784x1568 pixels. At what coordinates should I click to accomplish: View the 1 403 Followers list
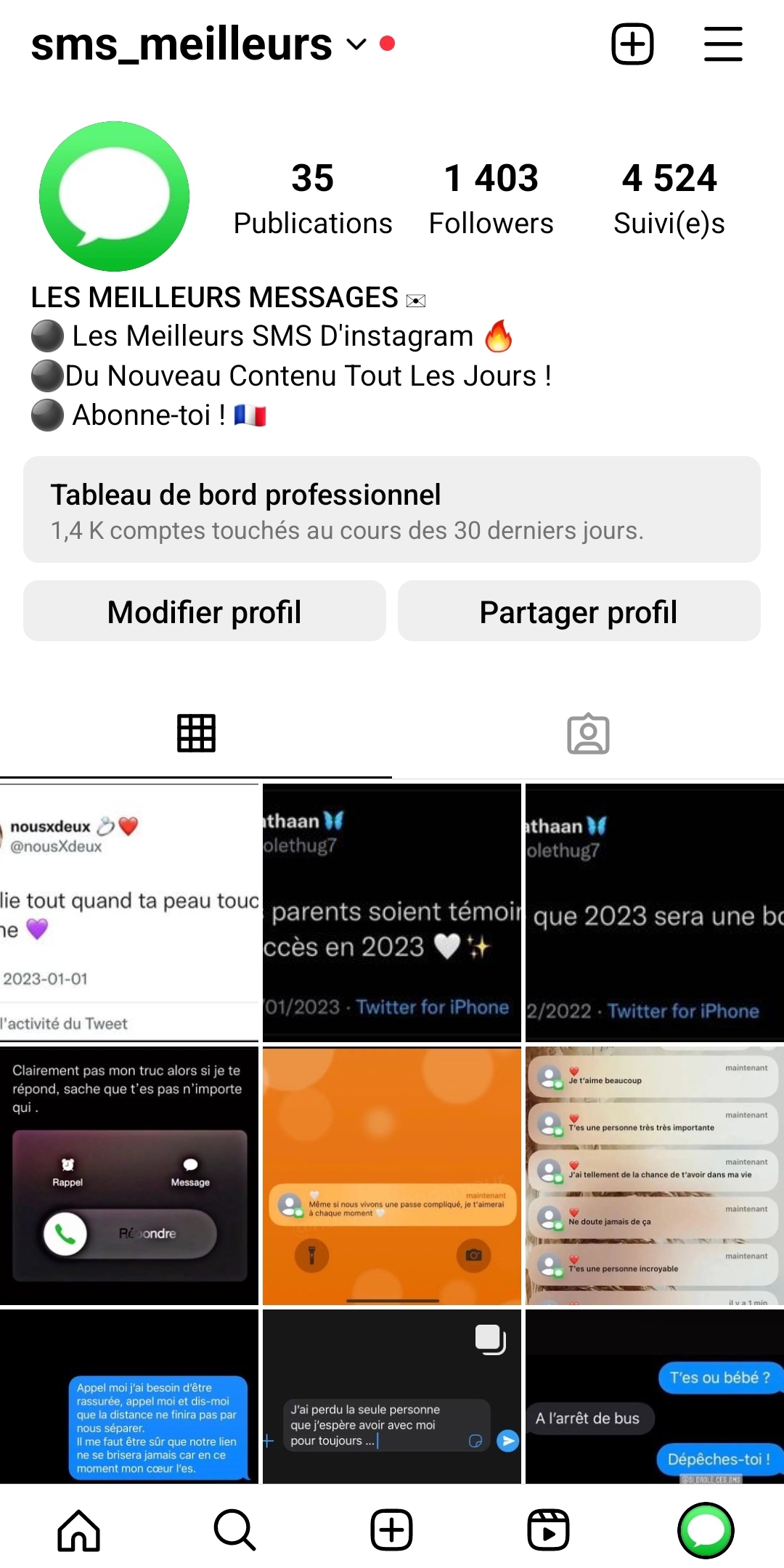(x=491, y=199)
